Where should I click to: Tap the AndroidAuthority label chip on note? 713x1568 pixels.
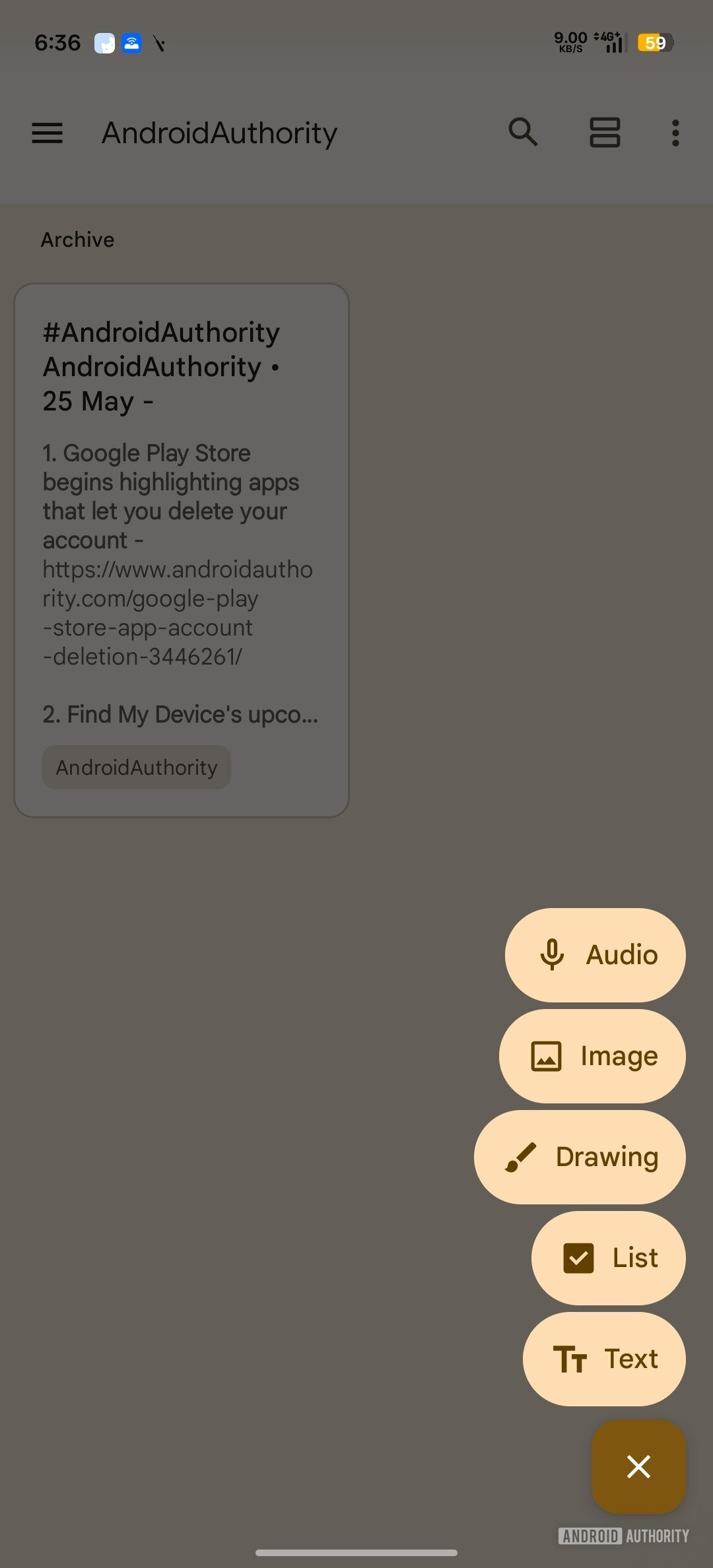point(137,768)
